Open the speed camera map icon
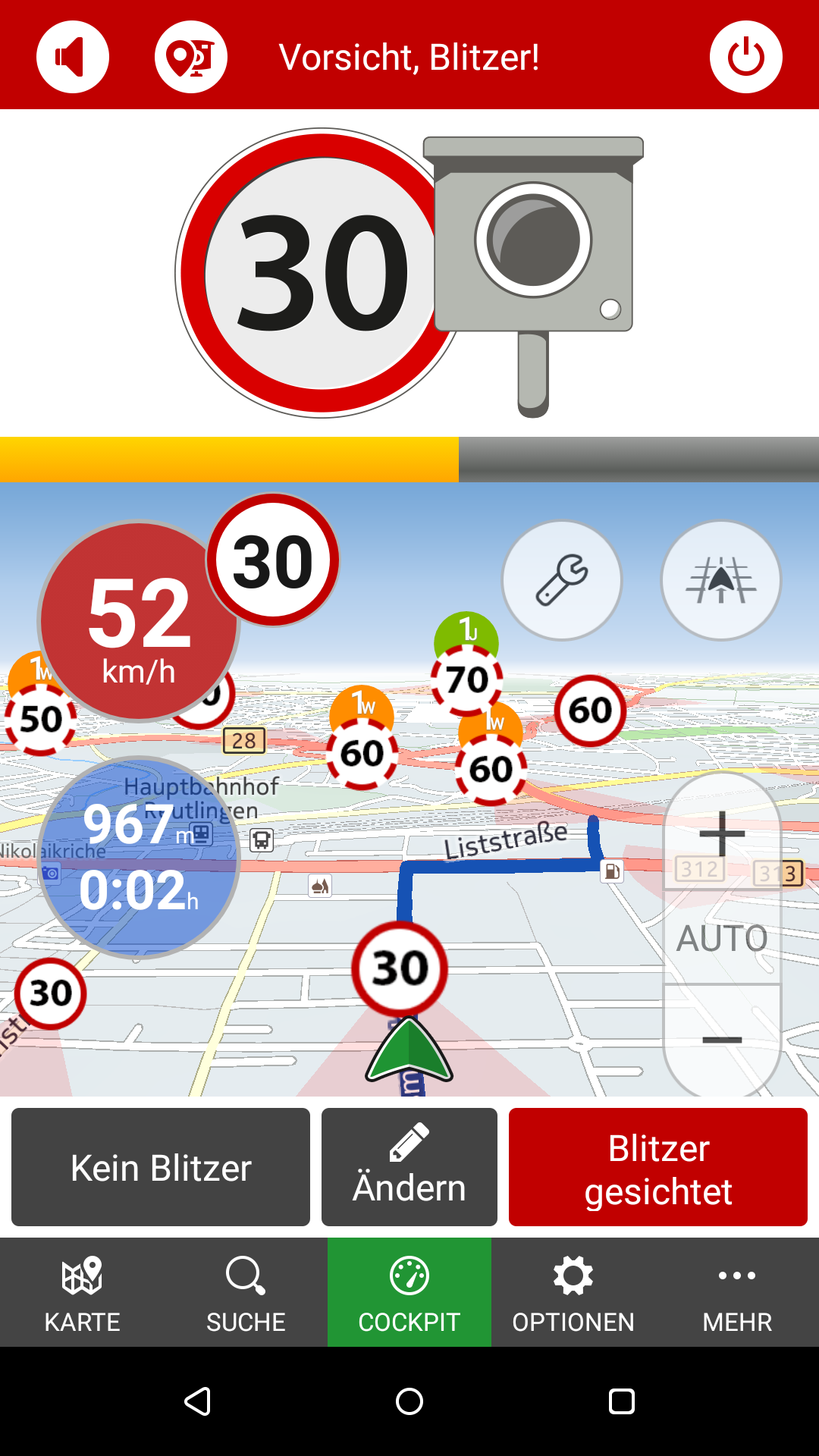The height and width of the screenshot is (1456, 819). click(x=191, y=57)
